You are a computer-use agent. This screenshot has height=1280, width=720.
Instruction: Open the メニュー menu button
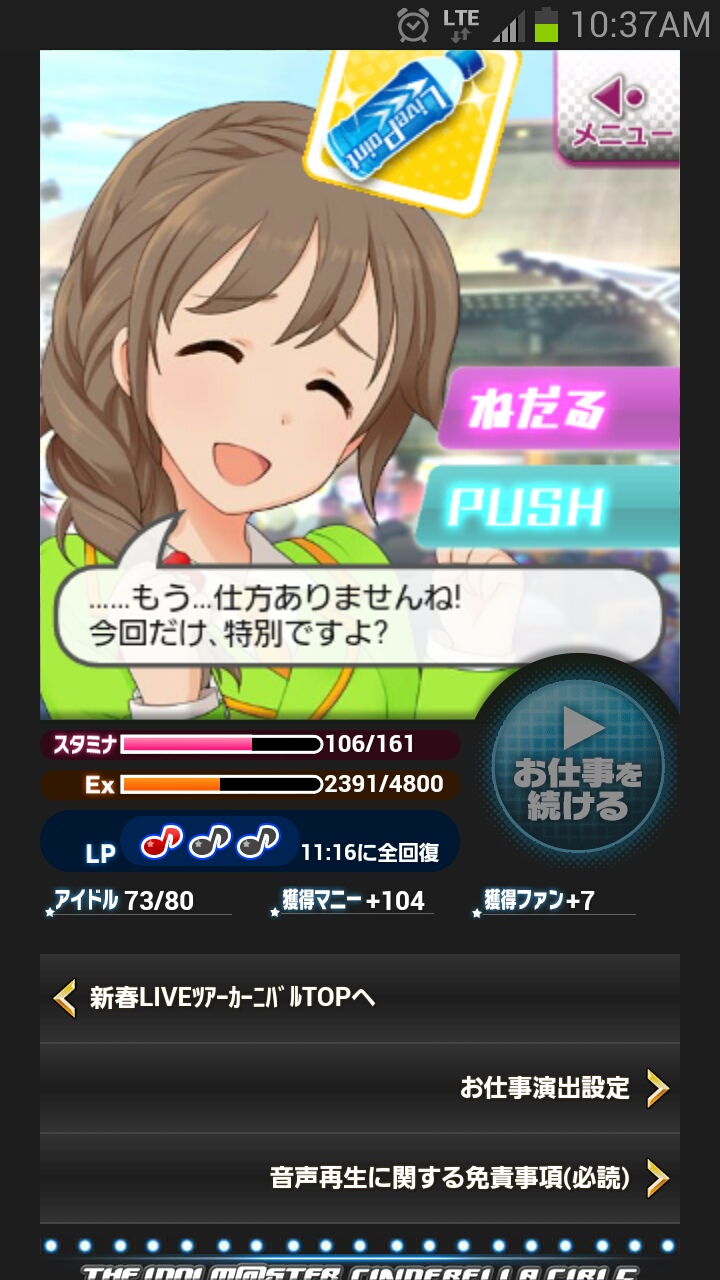tap(620, 108)
